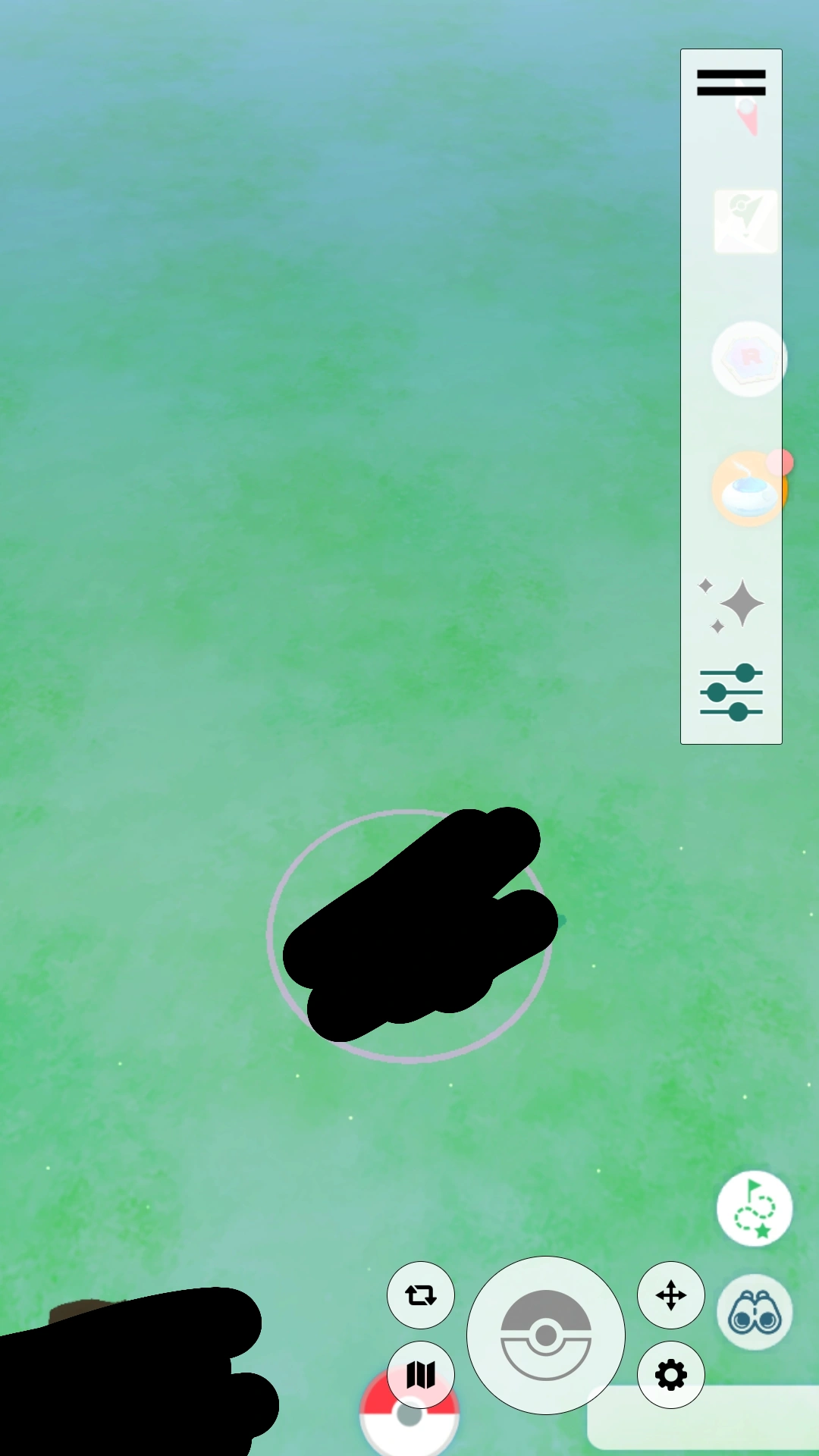Screen dimensions: 819x1456
Task: Tap the four-way move arrows button
Action: (671, 1294)
